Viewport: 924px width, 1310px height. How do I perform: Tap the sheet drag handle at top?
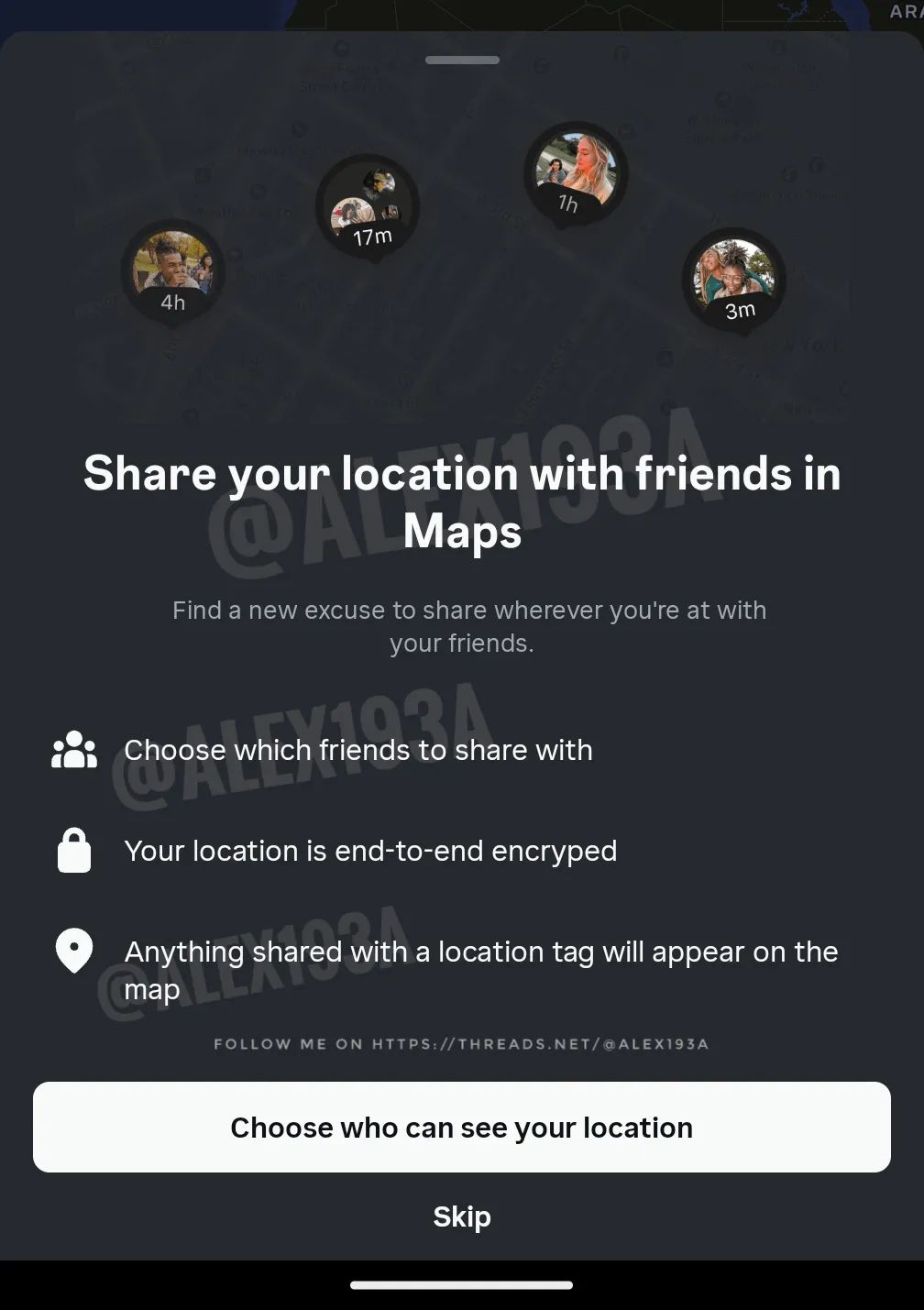[x=462, y=60]
